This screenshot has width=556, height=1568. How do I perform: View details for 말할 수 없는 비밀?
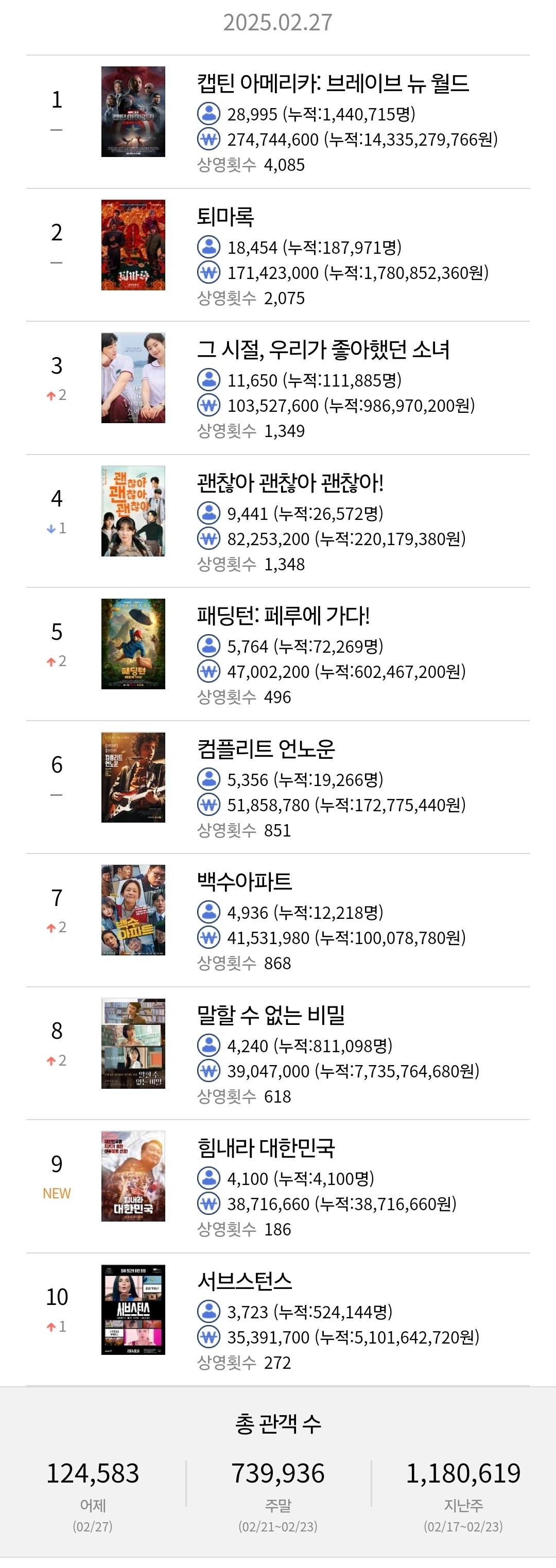[271, 1015]
